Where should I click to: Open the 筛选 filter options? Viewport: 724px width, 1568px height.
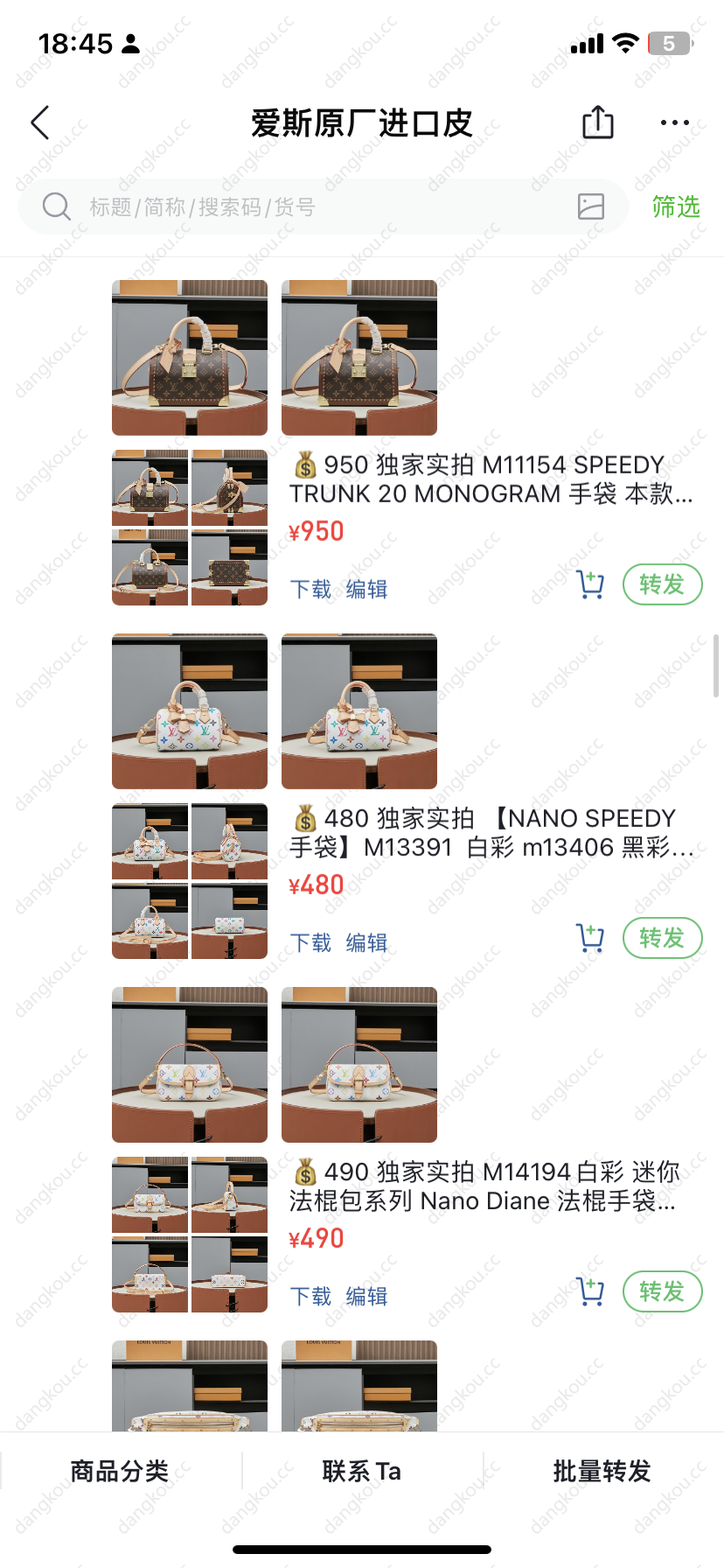[x=676, y=206]
